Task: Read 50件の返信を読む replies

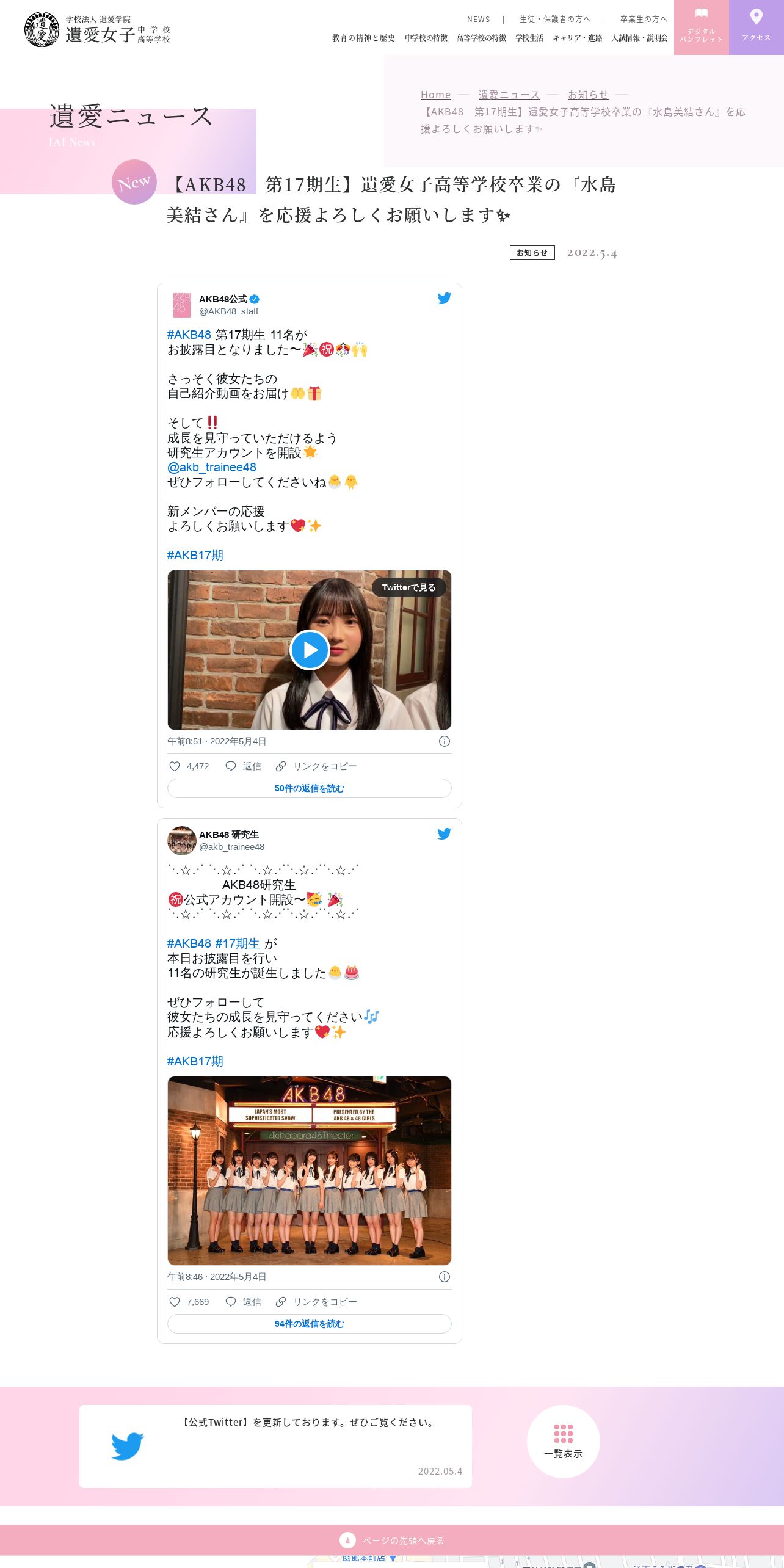Action: coord(309,788)
